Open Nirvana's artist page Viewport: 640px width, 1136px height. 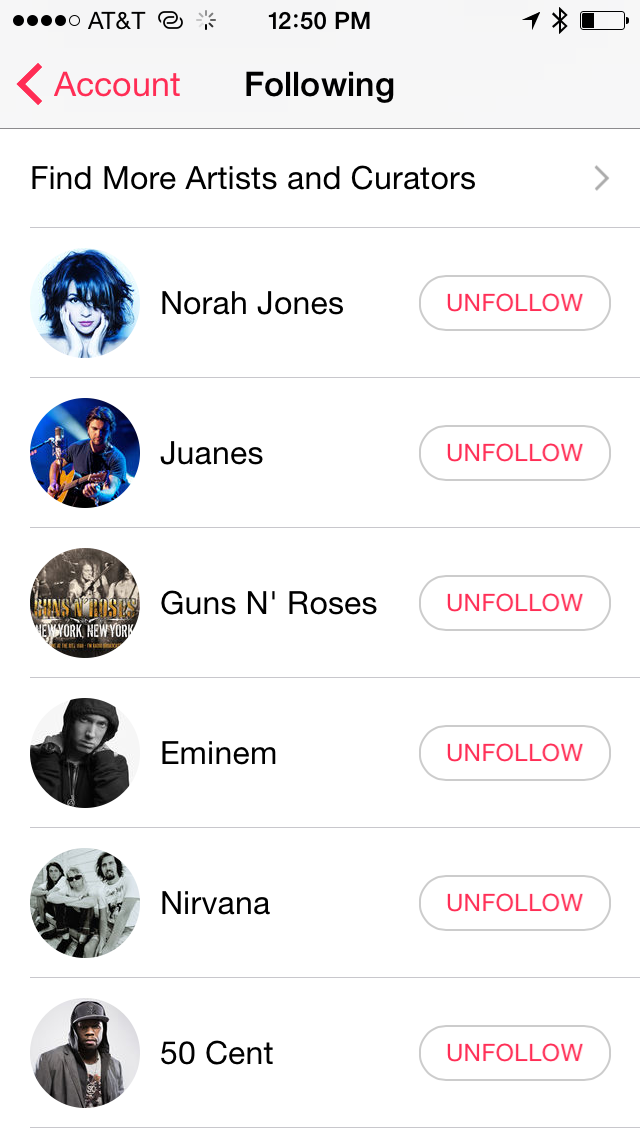215,903
